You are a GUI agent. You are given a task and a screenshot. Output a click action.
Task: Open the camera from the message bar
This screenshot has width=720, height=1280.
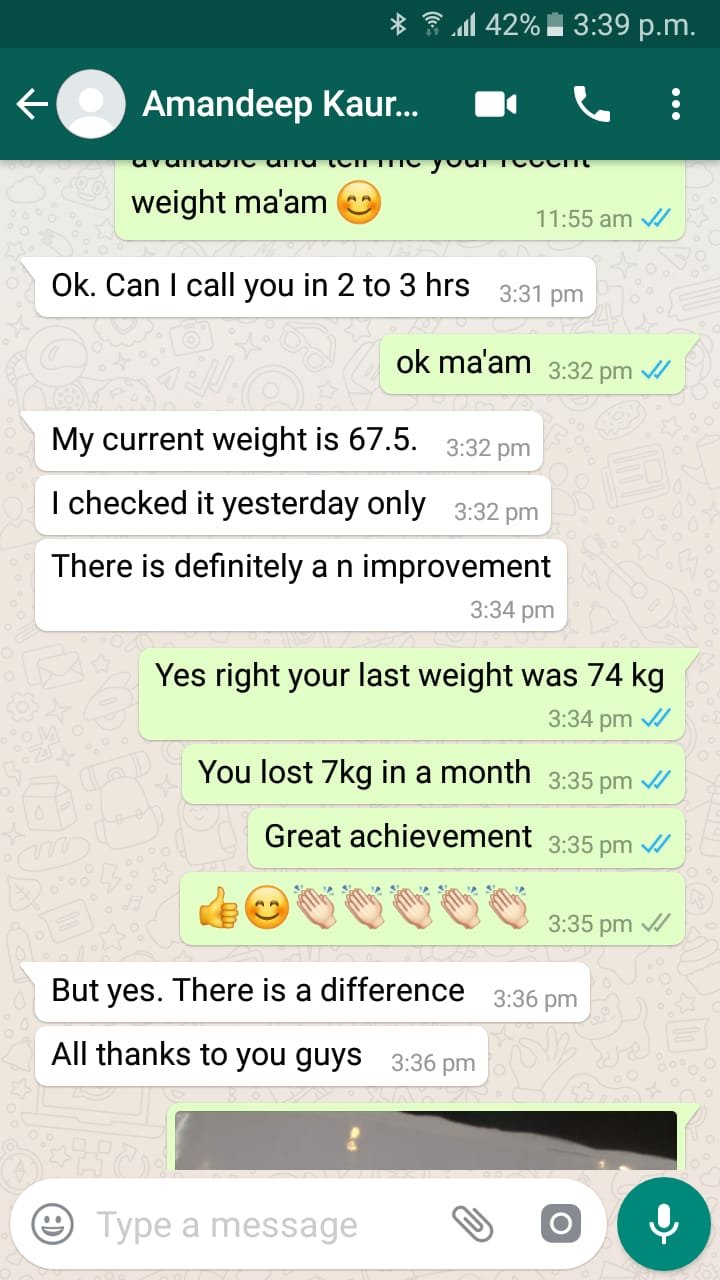pyautogui.click(x=560, y=1224)
